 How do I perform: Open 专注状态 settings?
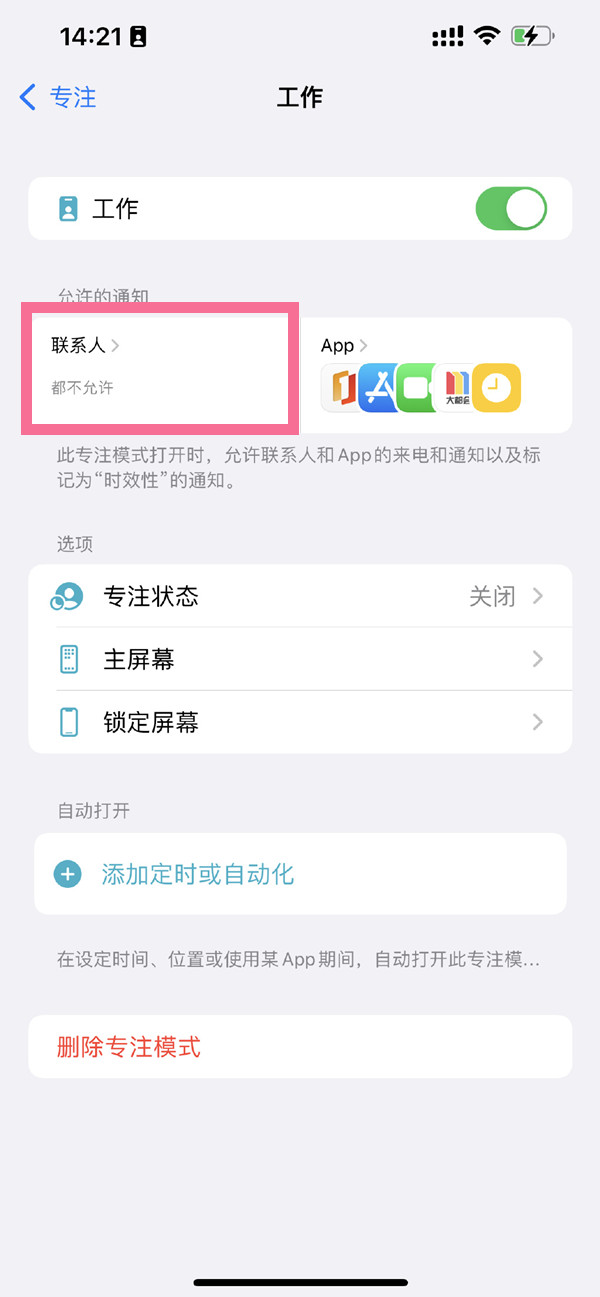tap(300, 597)
